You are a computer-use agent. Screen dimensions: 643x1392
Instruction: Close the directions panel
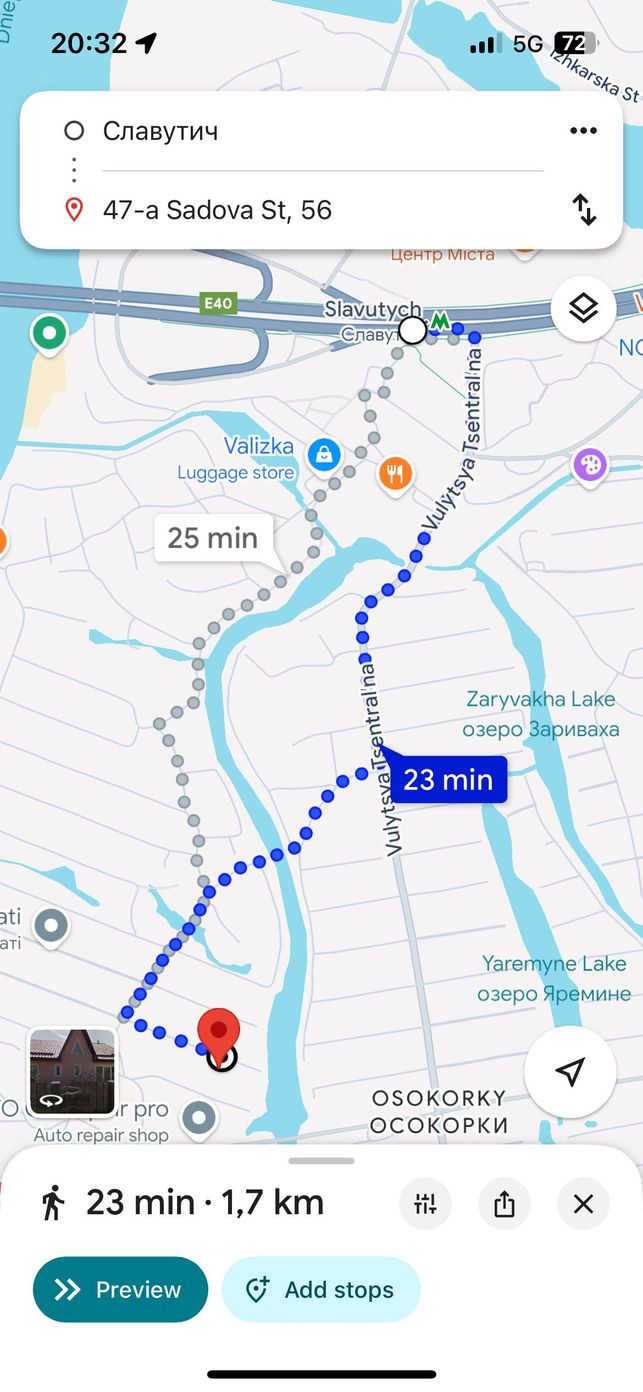584,1203
